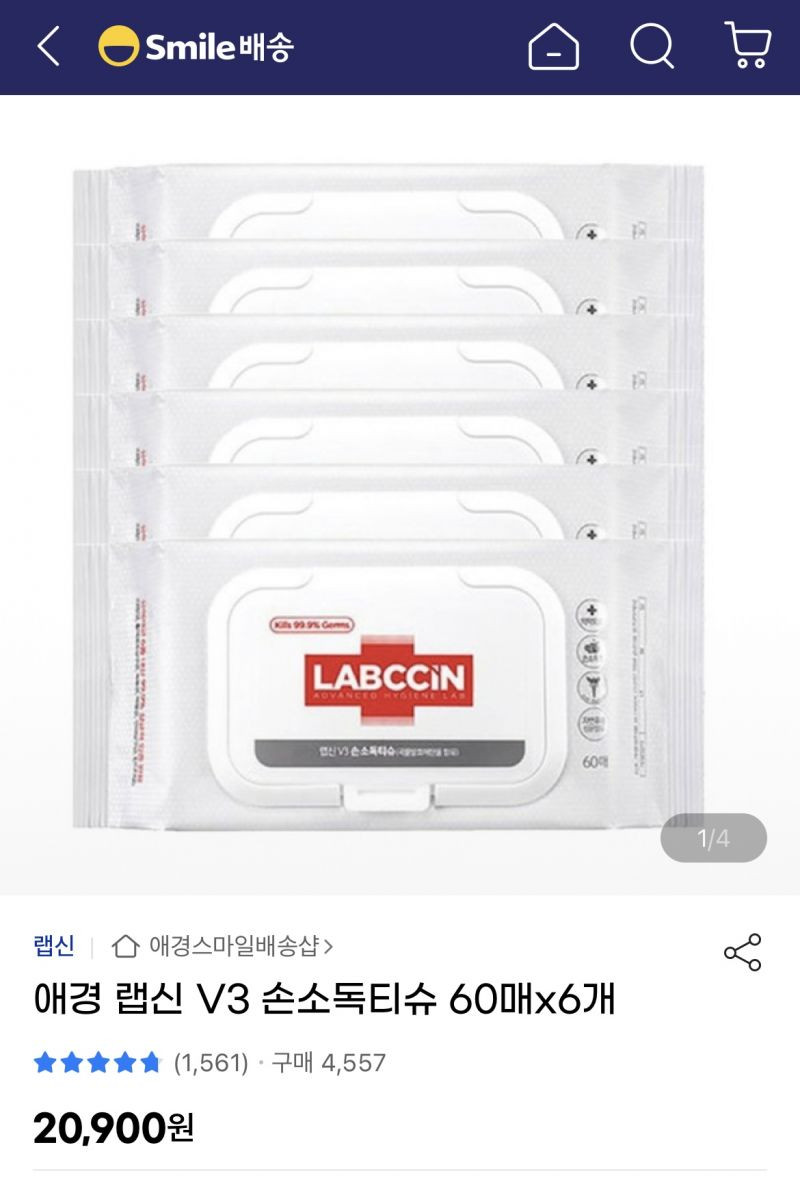Screen dimensions: 800x1182
Task: Open the search magnifier
Action: click(x=651, y=47)
